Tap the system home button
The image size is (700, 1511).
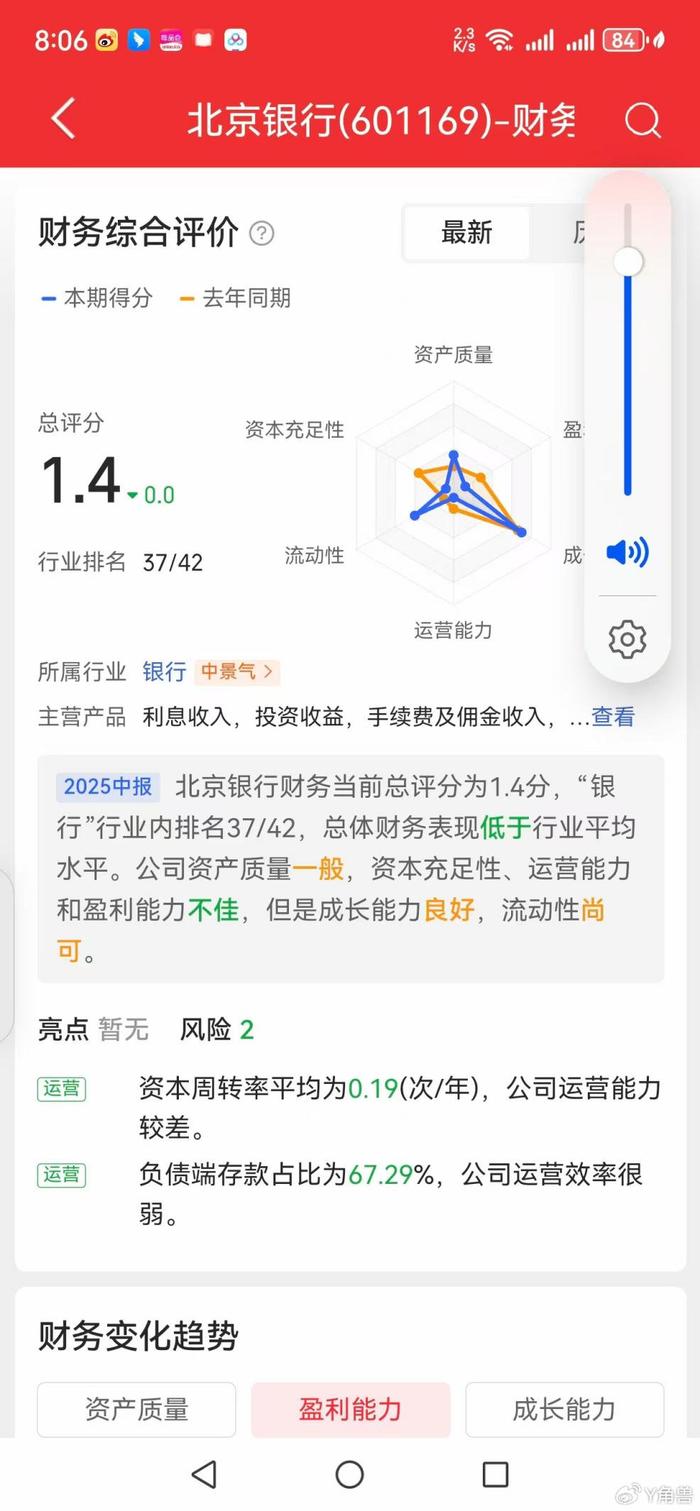(350, 1473)
